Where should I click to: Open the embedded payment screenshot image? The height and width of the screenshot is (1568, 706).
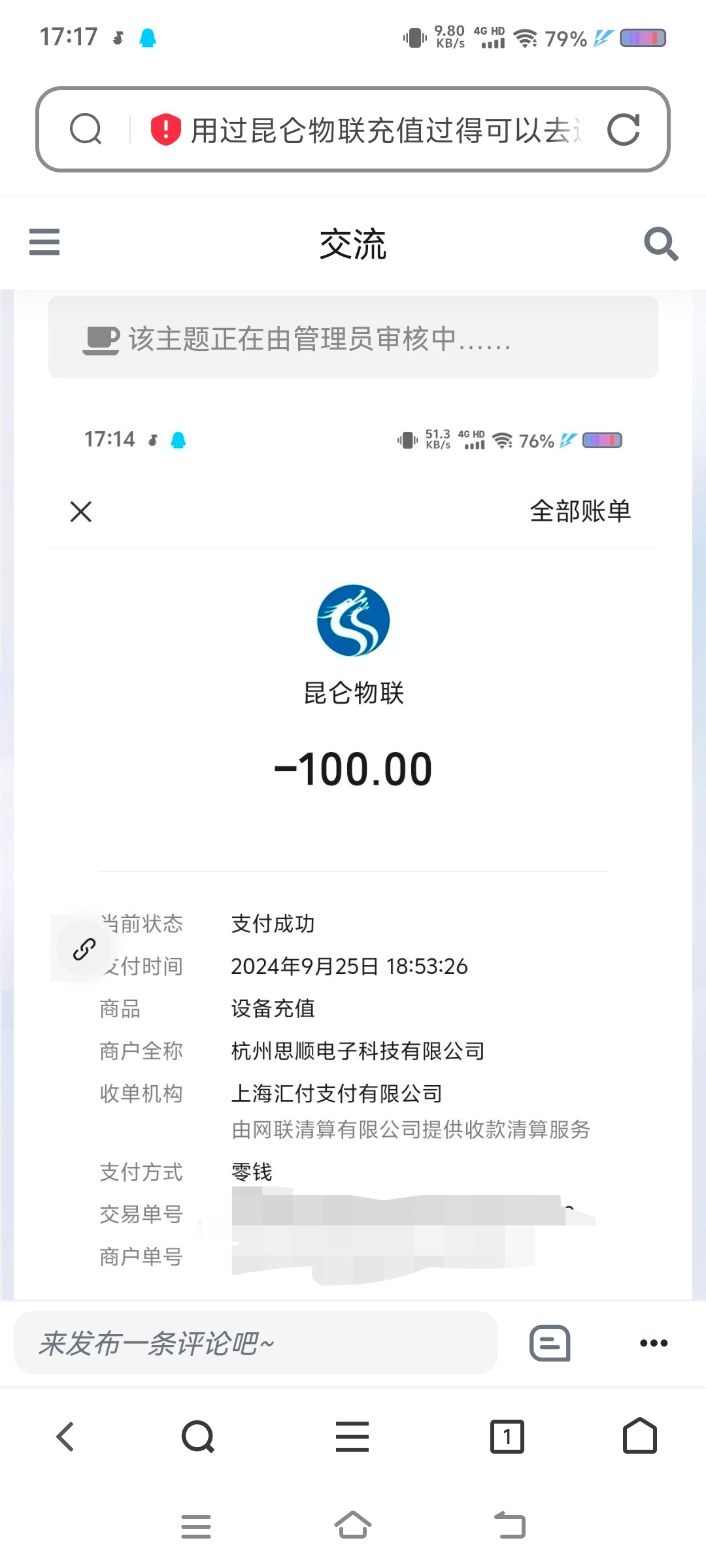[353, 784]
